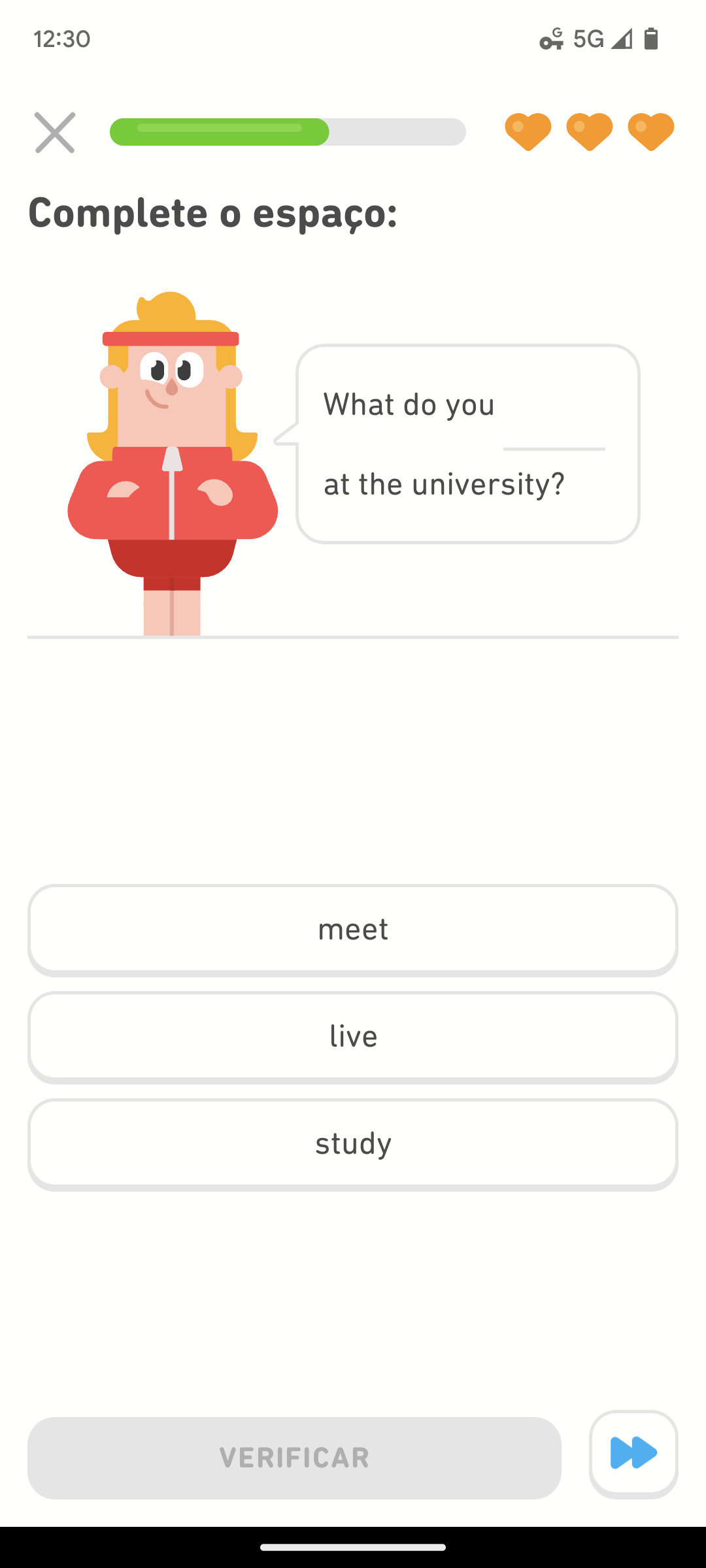The width and height of the screenshot is (706, 1568).
Task: Tap the key icon in the status bar
Action: tap(551, 39)
